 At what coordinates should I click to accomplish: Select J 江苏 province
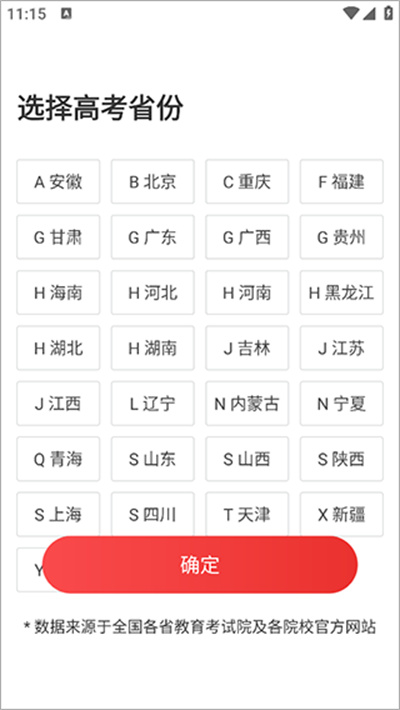tap(342, 348)
